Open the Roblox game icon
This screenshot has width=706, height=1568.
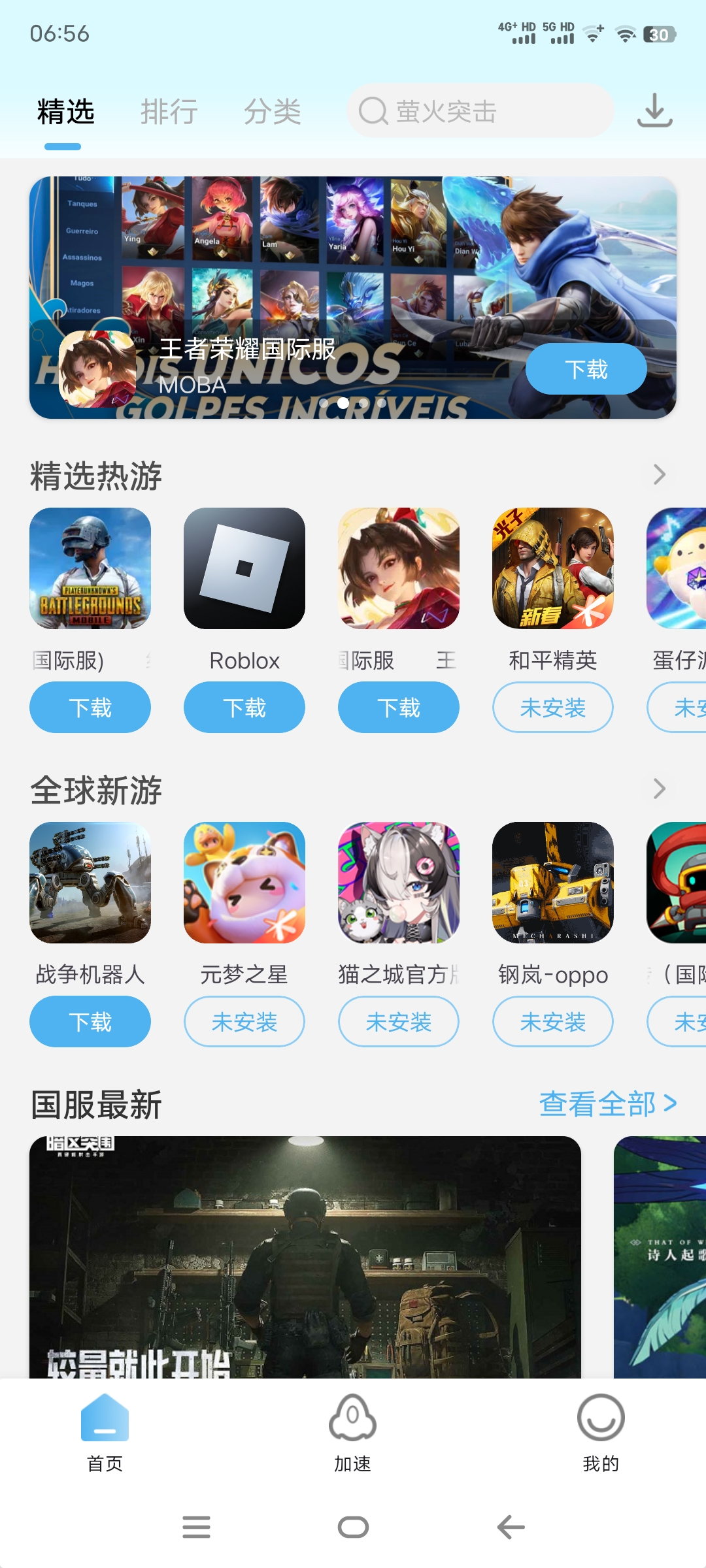[244, 569]
